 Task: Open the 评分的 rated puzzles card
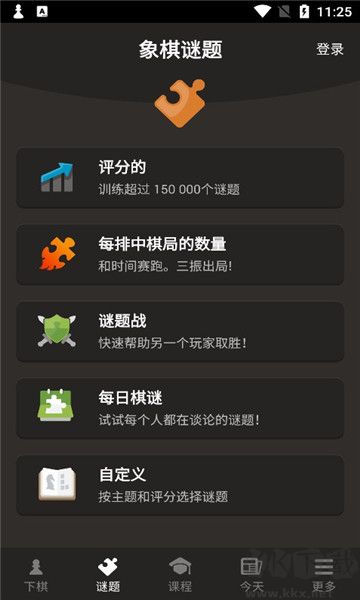click(180, 178)
